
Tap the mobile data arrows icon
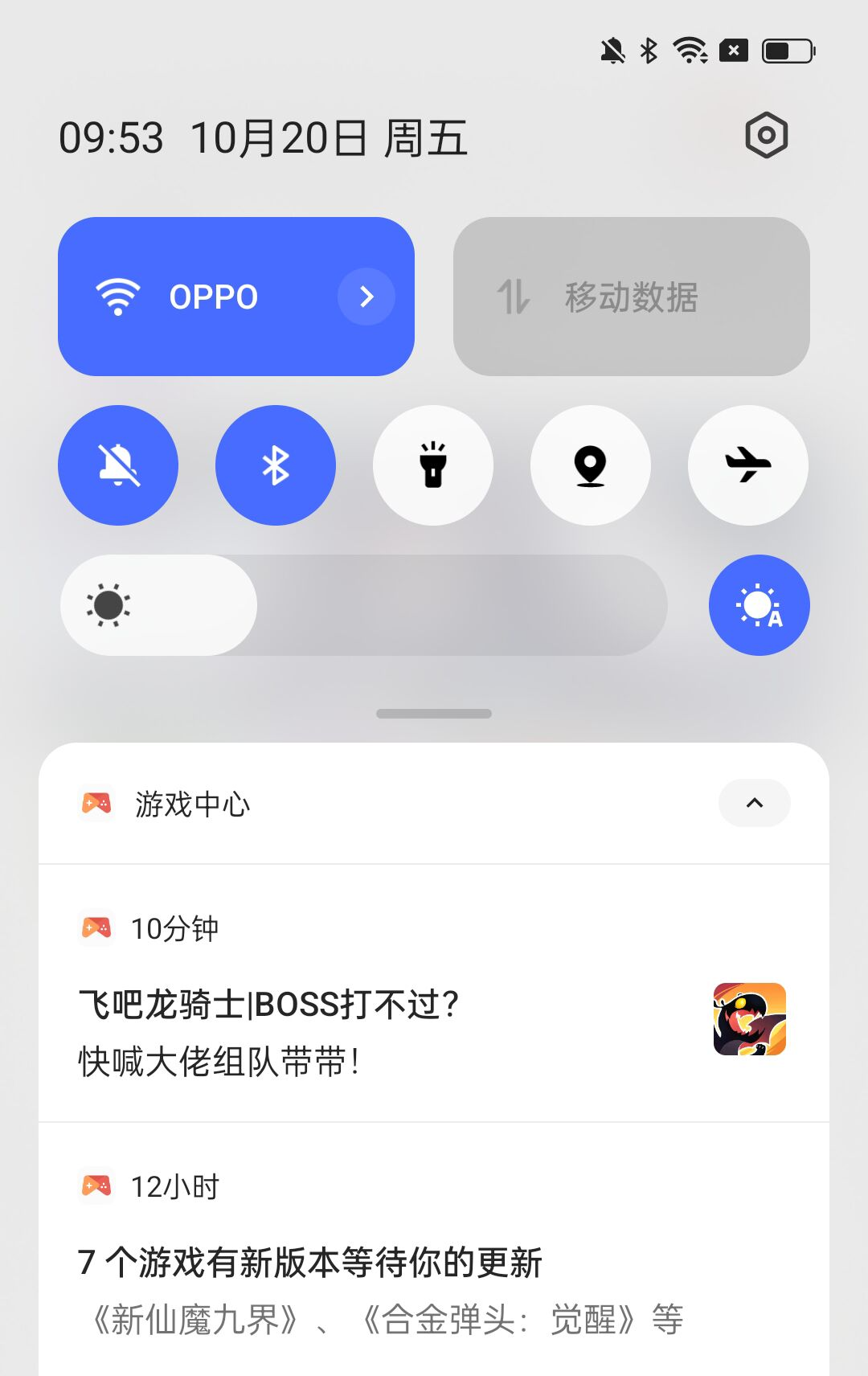519,297
